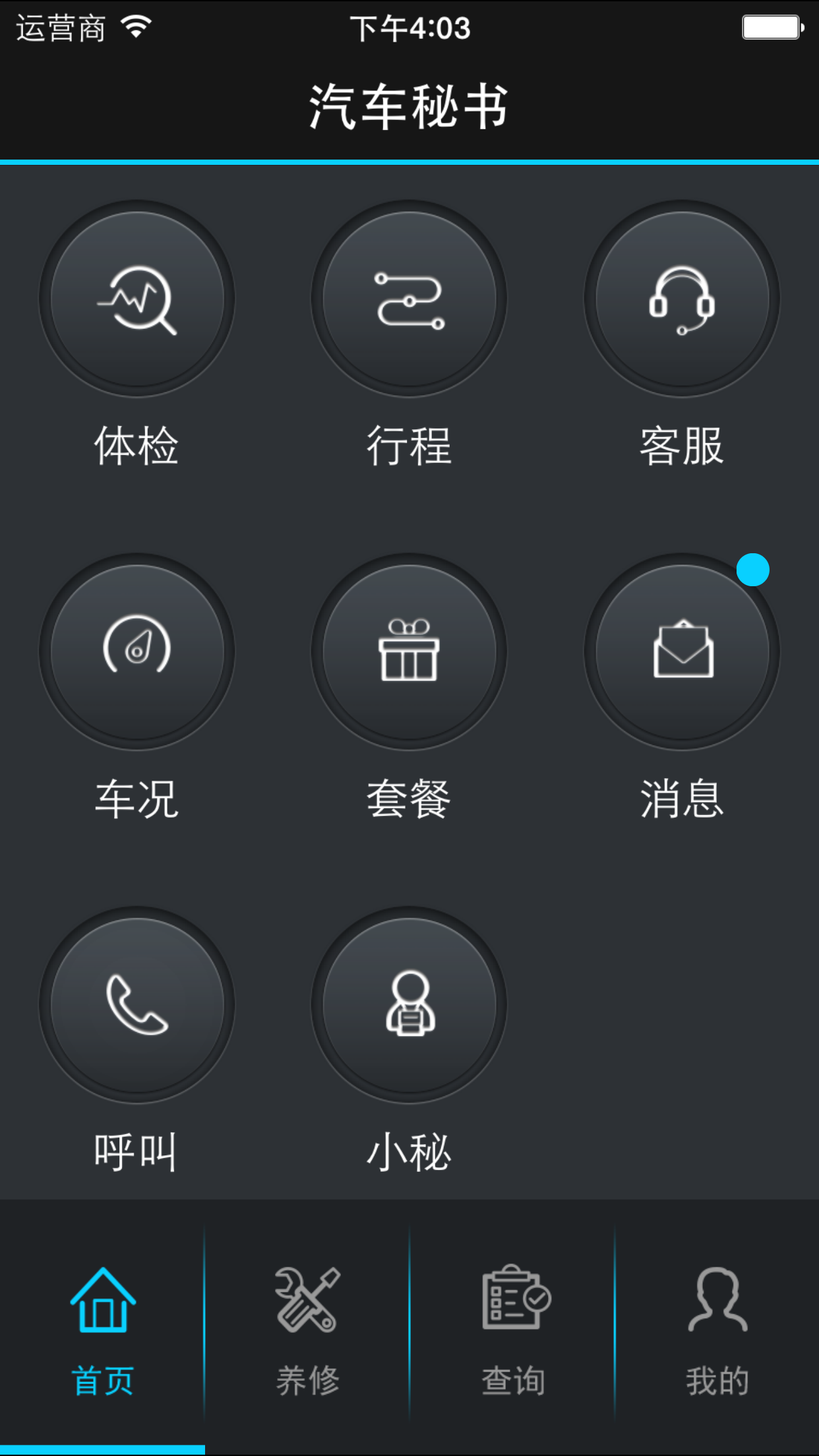Open the 套餐 packages

[x=409, y=652]
